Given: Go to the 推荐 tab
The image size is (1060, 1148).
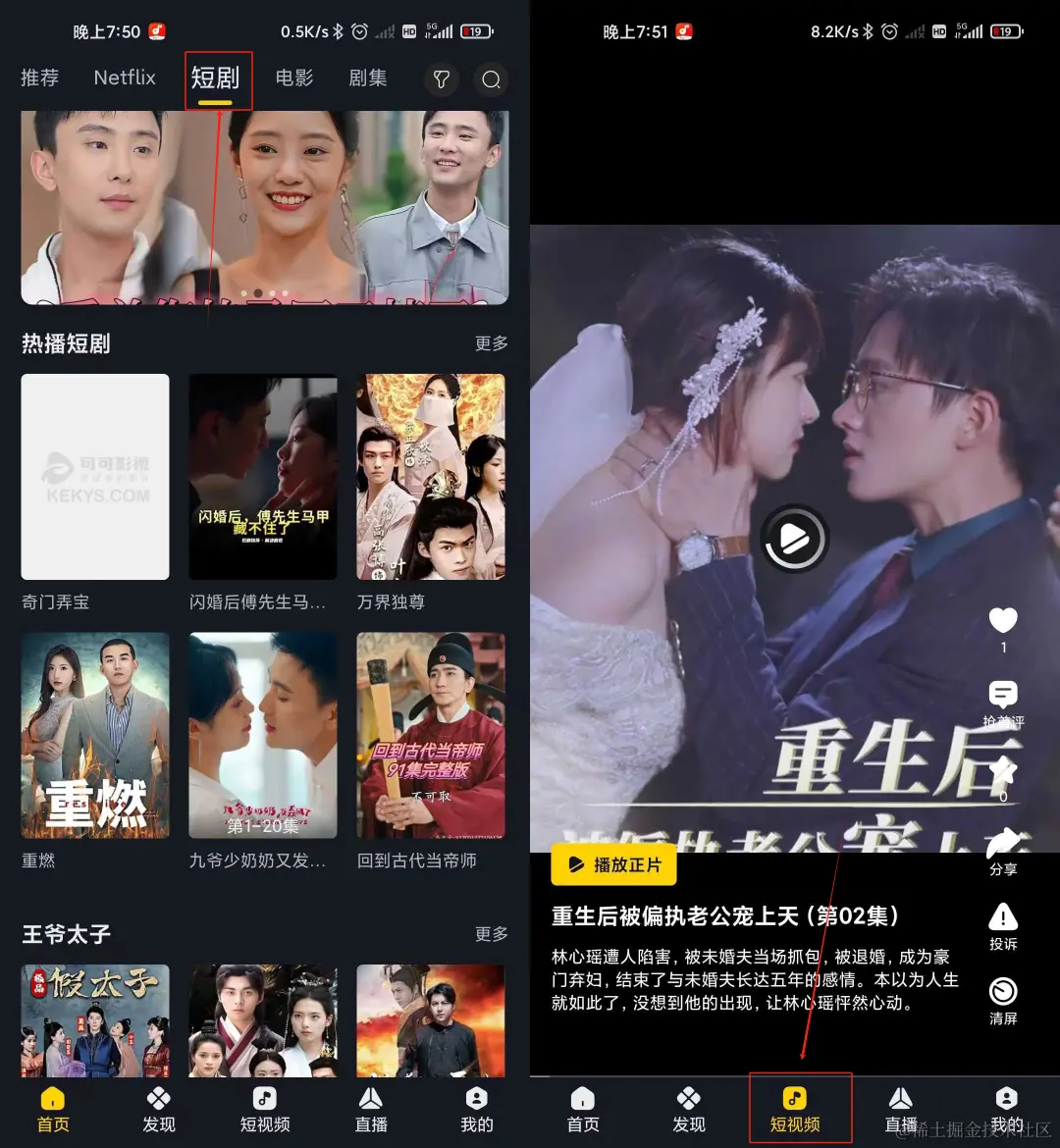Looking at the screenshot, I should [40, 78].
